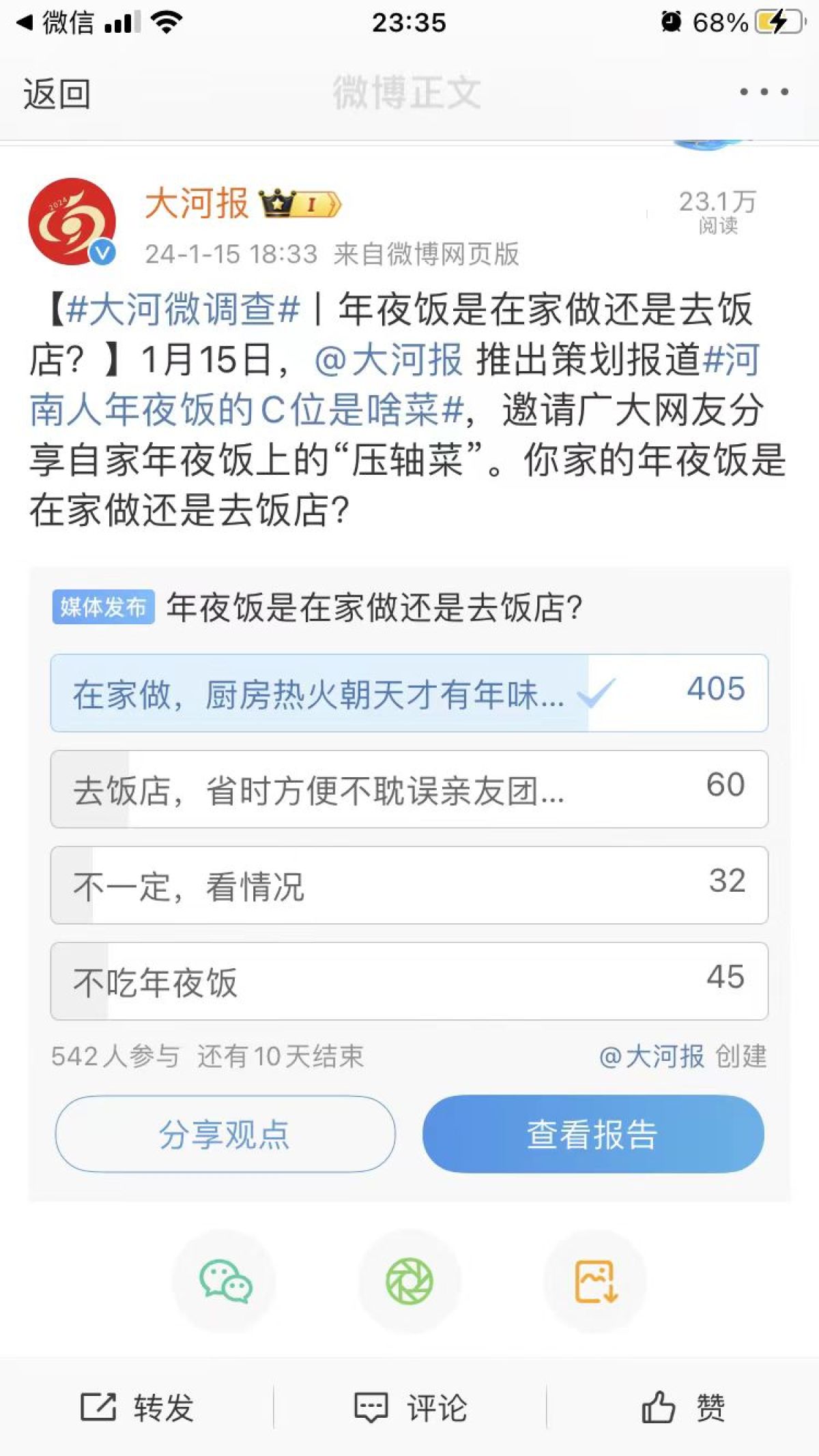This screenshot has width=819, height=1456.
Task: Choose 不一定，看情况 in the poll
Action: (x=409, y=886)
